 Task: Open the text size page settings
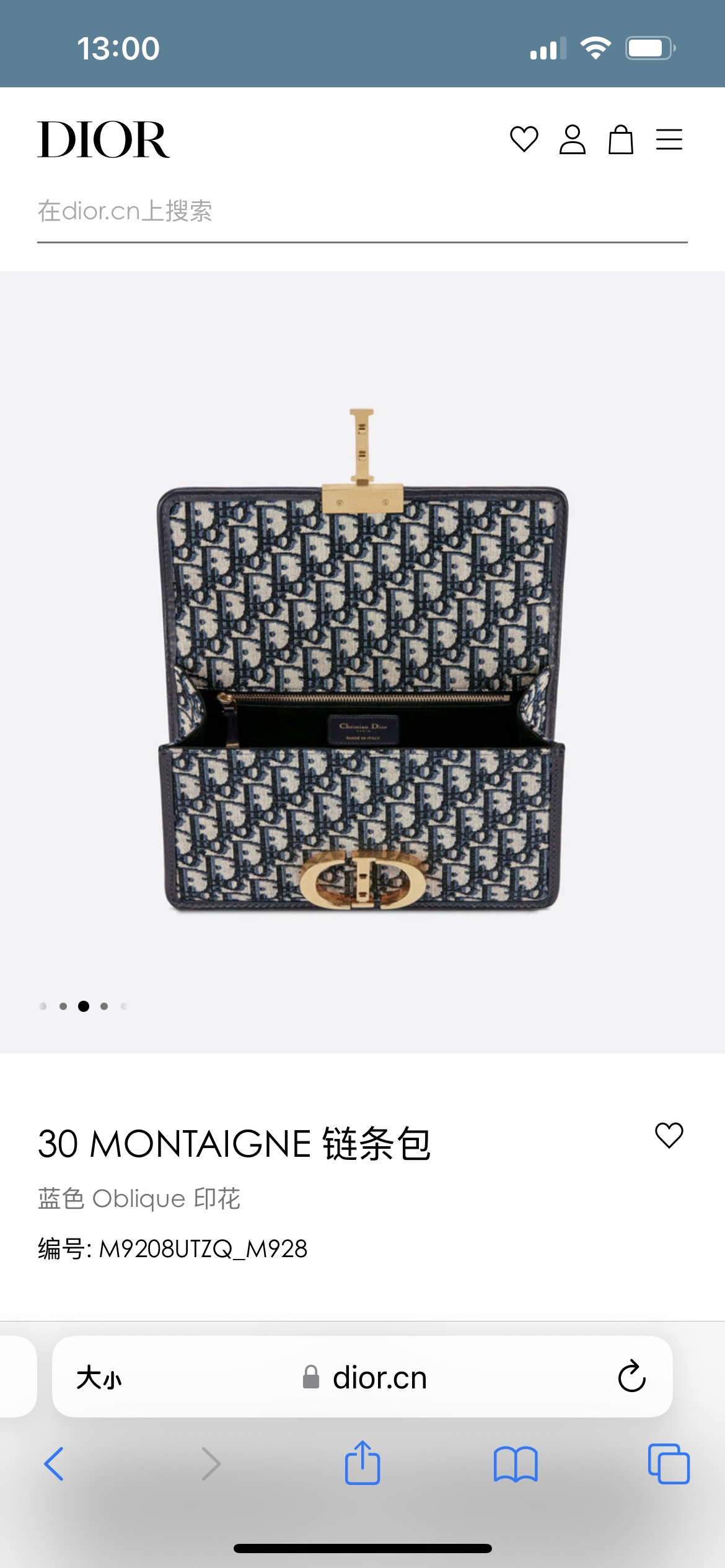[99, 1378]
